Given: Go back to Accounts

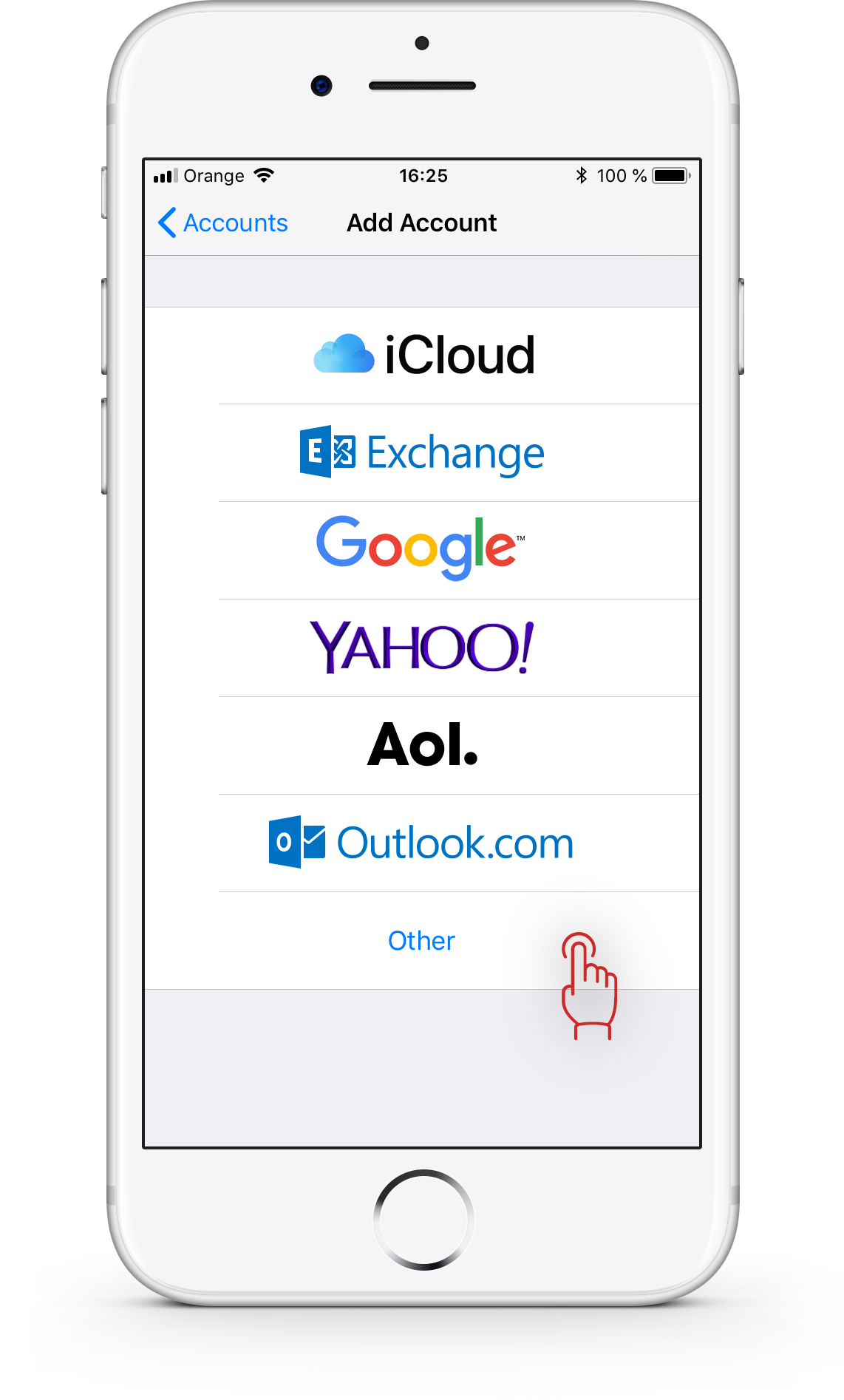Looking at the screenshot, I should [222, 222].
